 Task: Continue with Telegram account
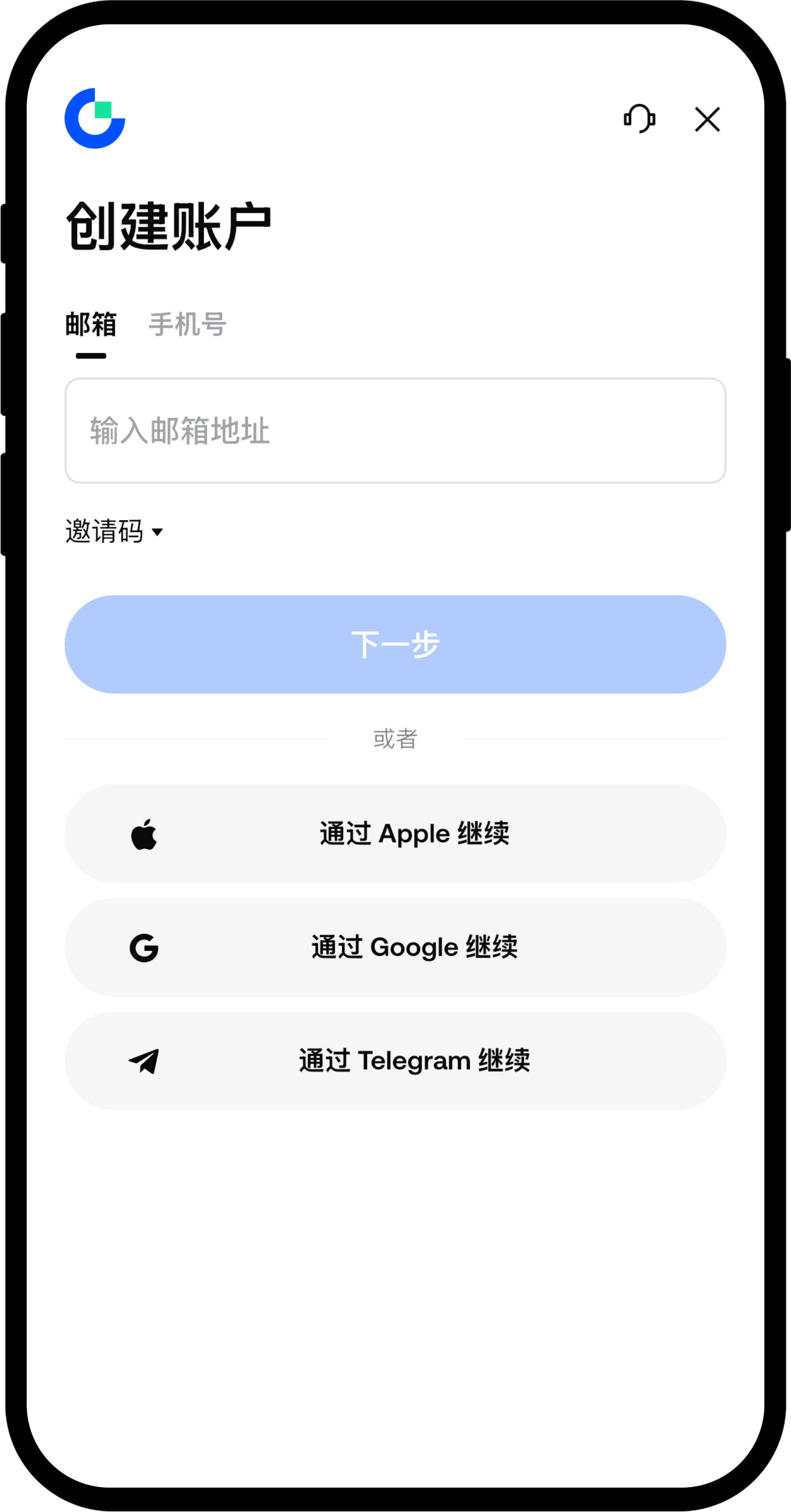395,1061
